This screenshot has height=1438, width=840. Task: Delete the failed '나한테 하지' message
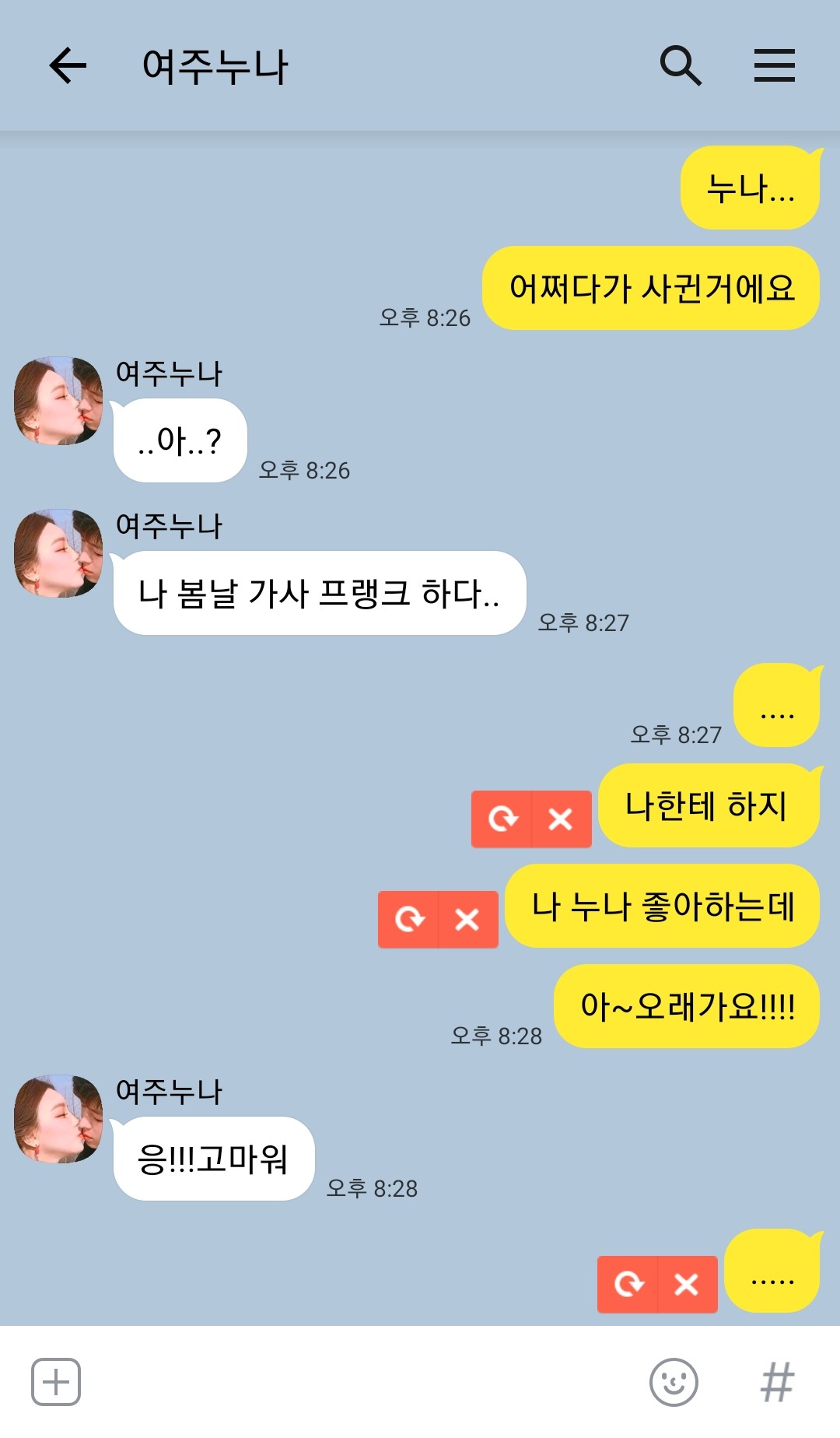561,819
